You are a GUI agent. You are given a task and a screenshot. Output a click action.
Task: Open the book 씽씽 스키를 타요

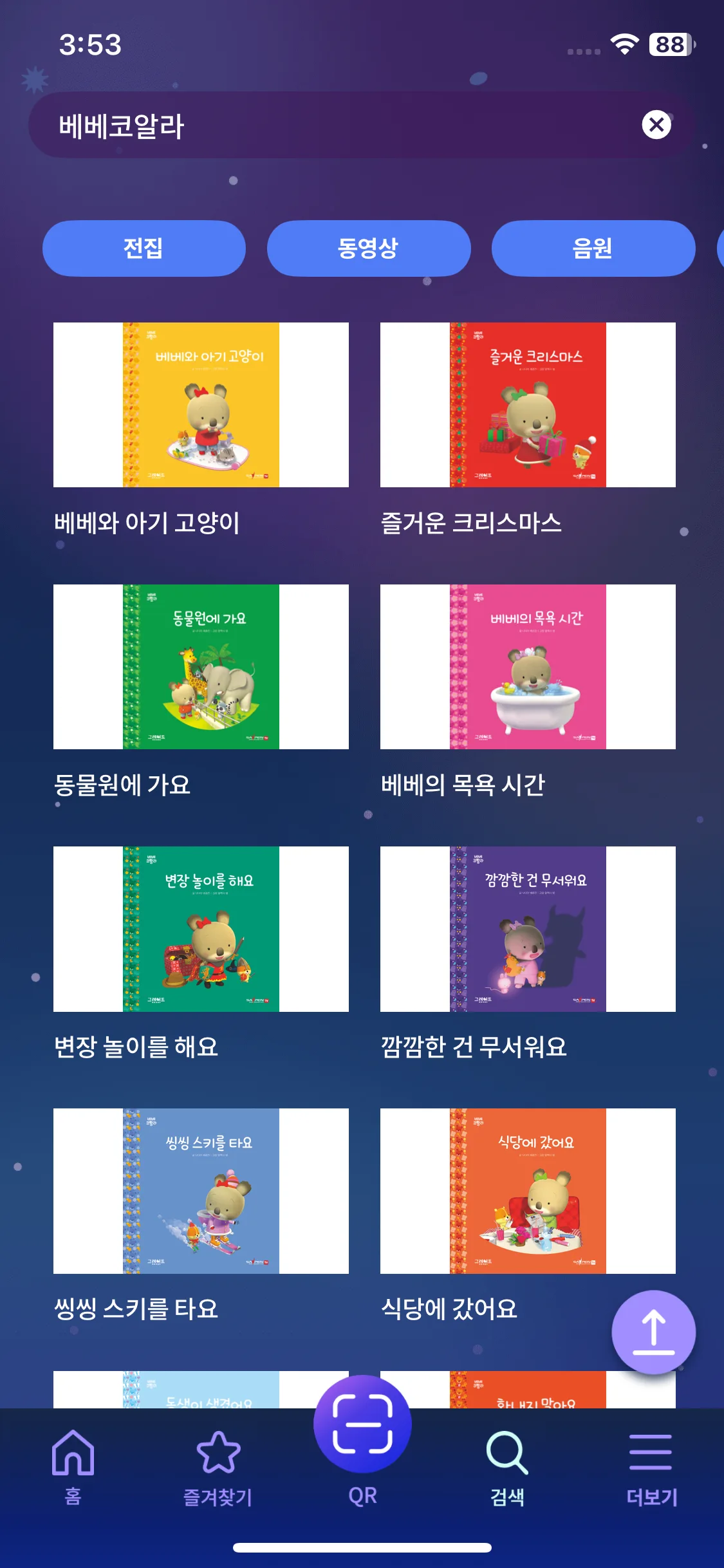click(201, 1191)
